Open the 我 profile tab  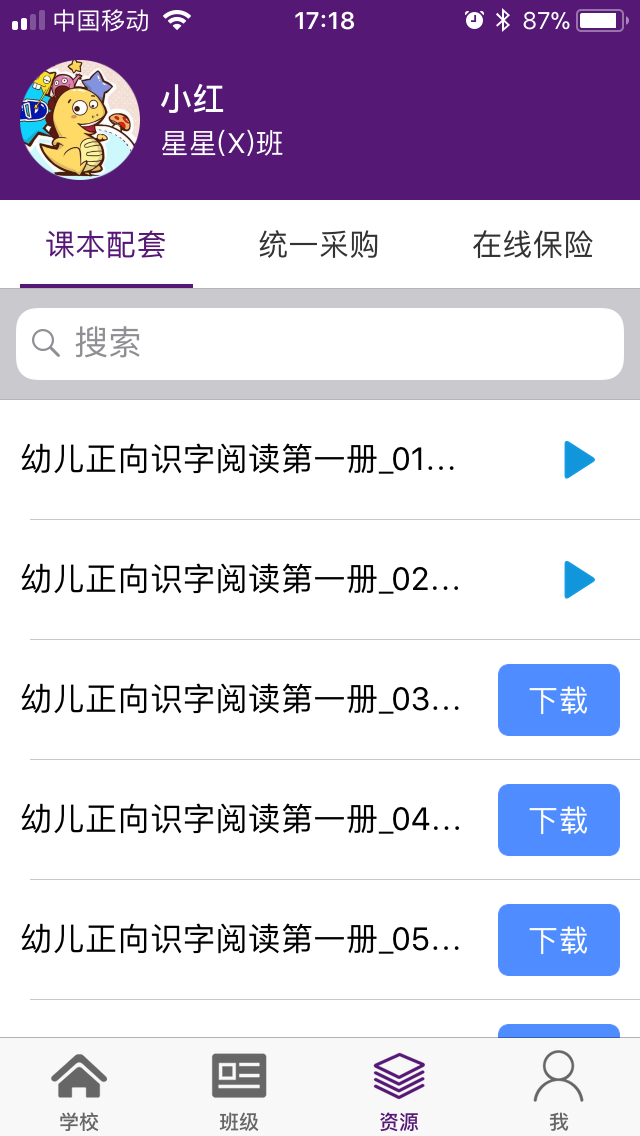558,1090
